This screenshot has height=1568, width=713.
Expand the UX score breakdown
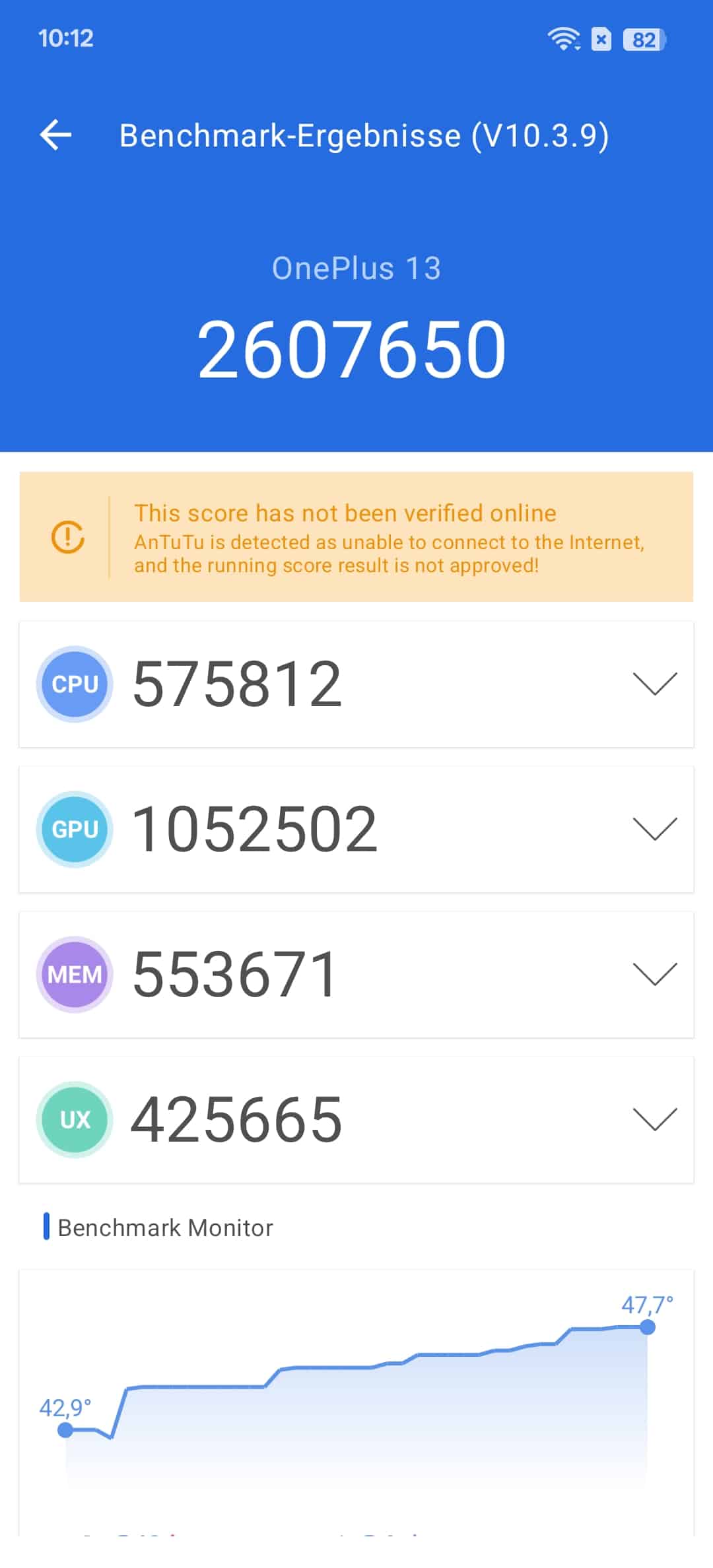click(655, 1119)
